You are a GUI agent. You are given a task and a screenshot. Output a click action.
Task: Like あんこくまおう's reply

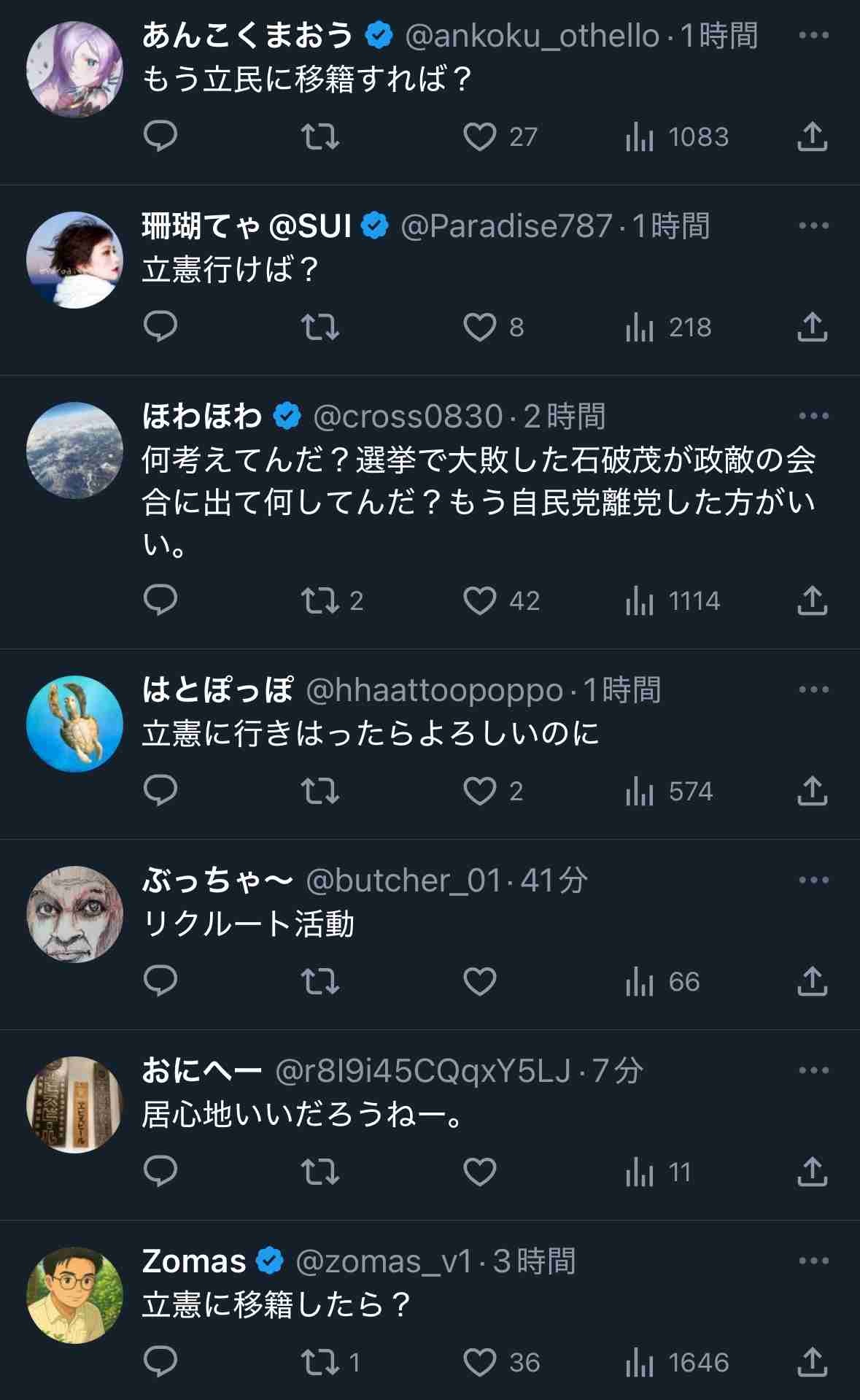click(x=479, y=136)
